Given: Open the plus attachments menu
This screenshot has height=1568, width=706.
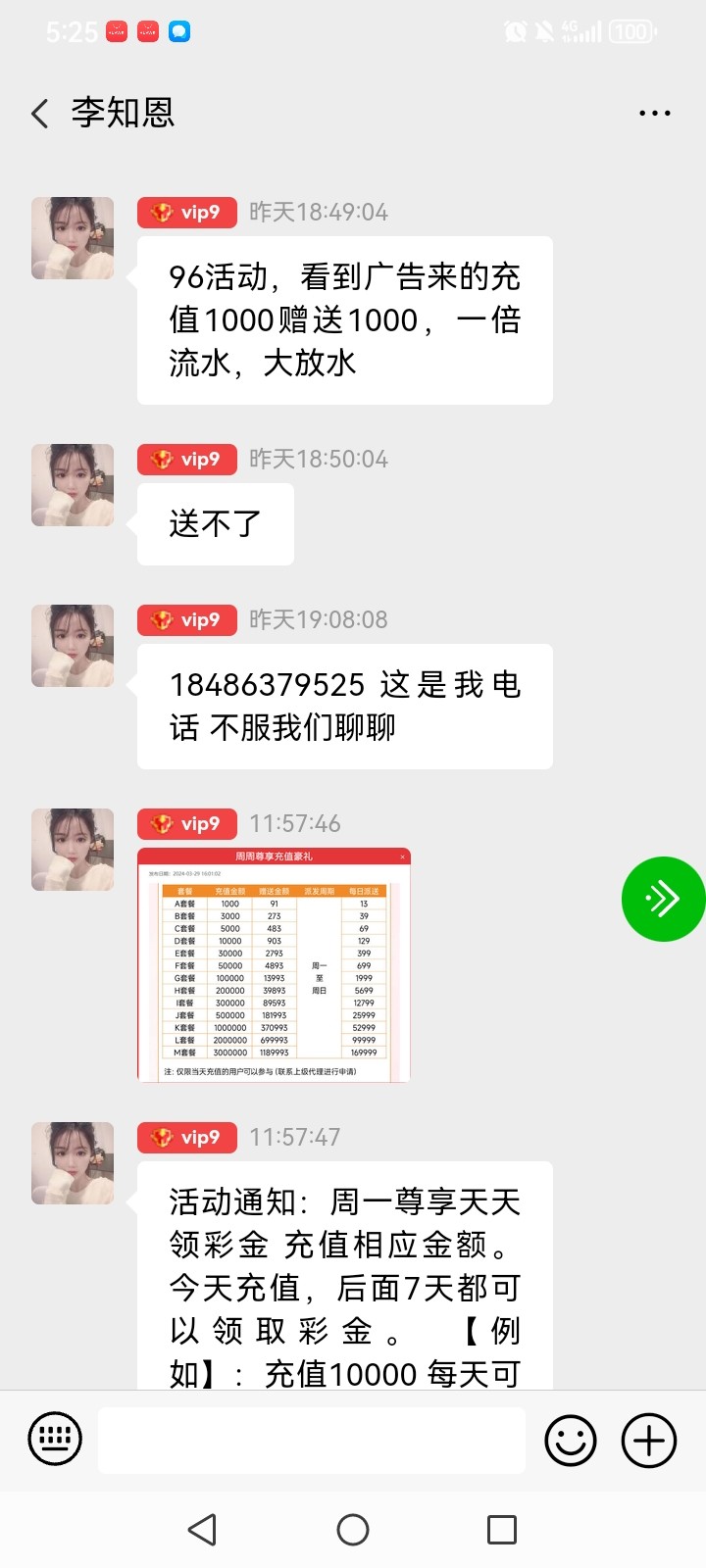Looking at the screenshot, I should pyautogui.click(x=649, y=1441).
